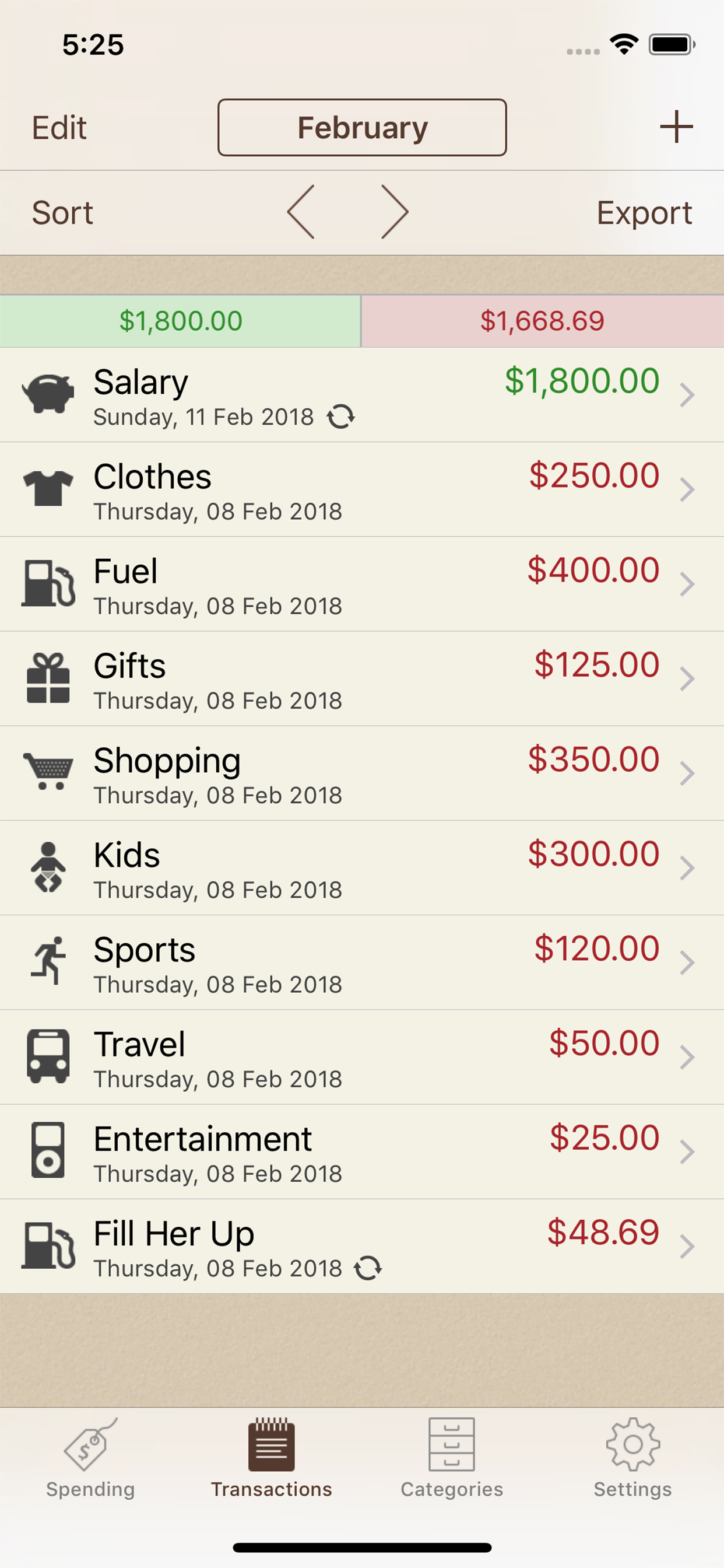The width and height of the screenshot is (724, 1568).
Task: Open the Gifts transaction
Action: (362, 678)
